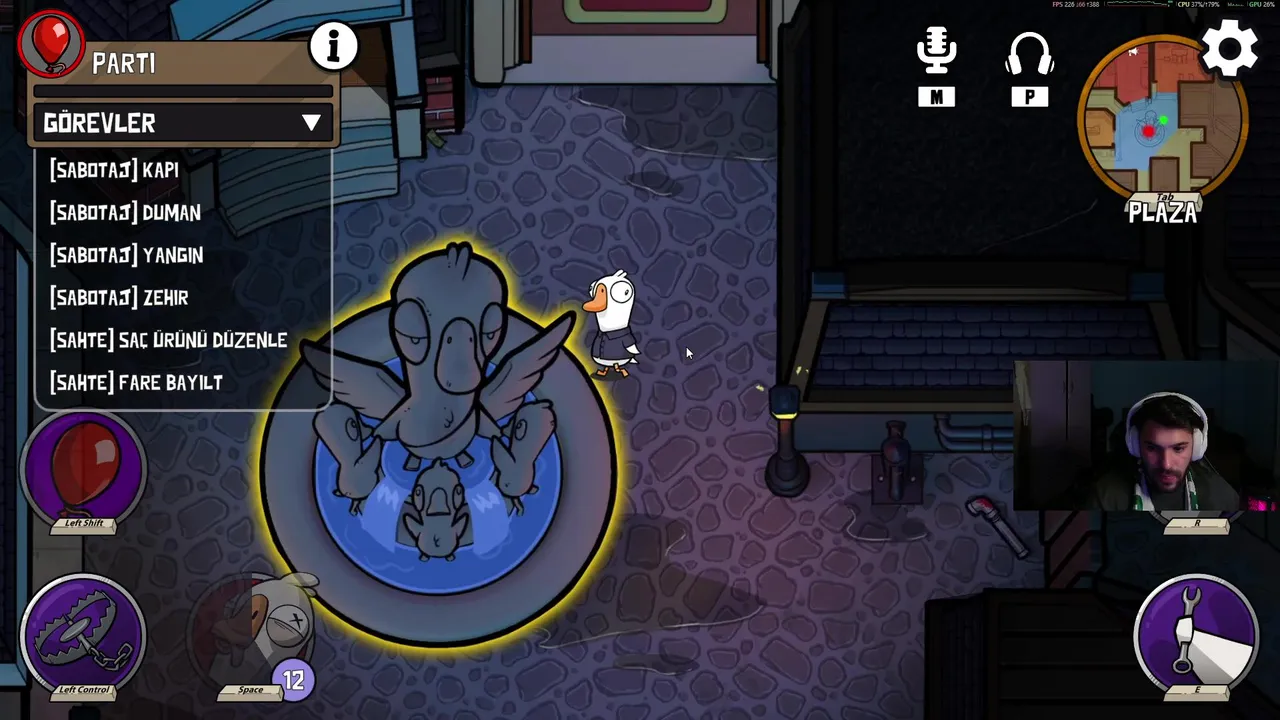Activate the bear trap ability
1280x720 pixels.
tap(83, 634)
